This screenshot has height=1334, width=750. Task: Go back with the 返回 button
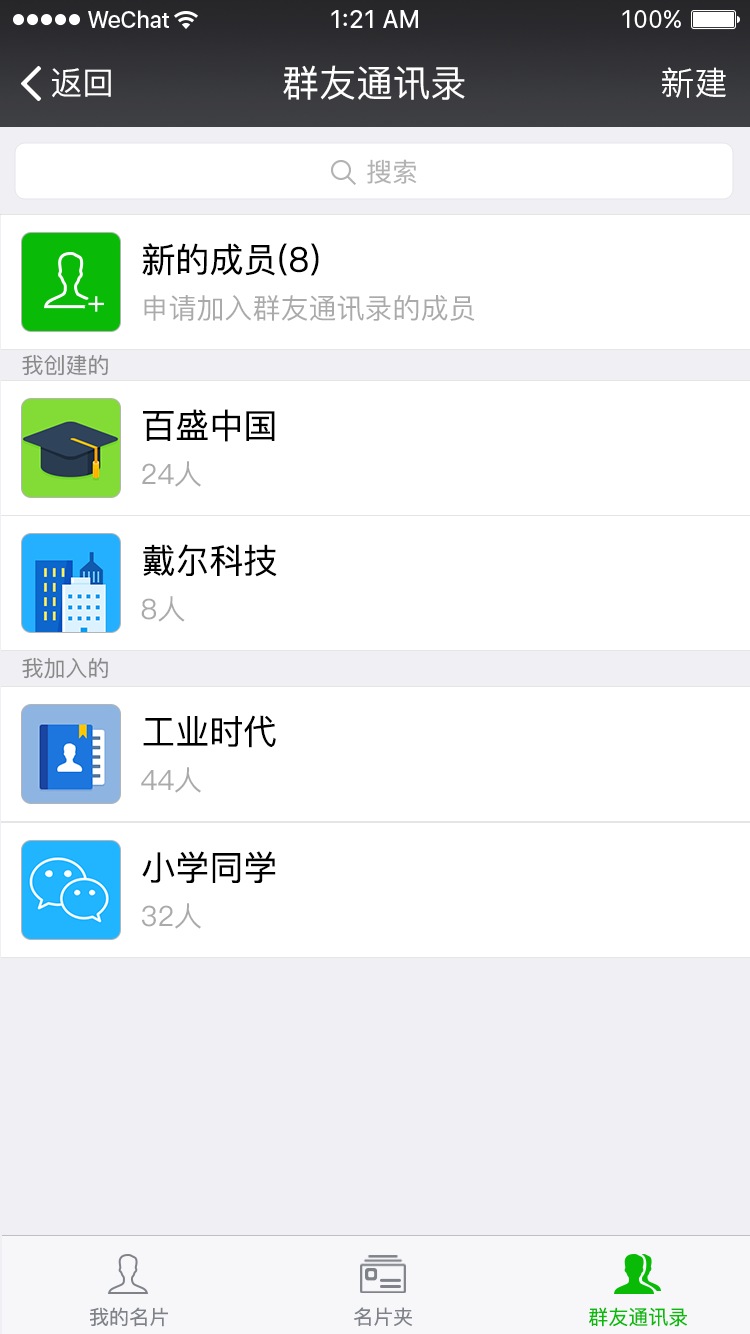point(67,83)
